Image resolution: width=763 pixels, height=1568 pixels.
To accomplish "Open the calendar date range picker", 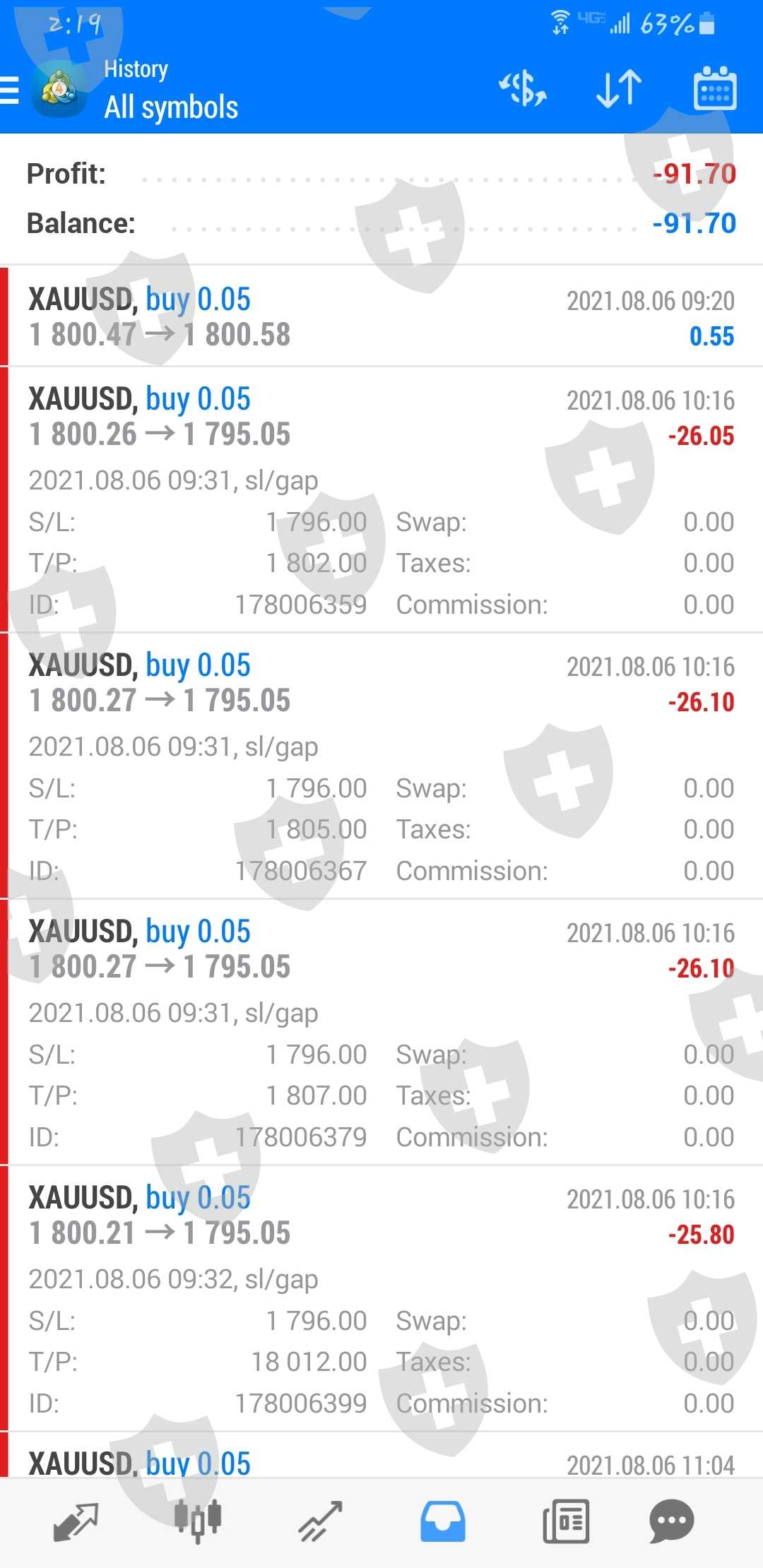I will pos(715,89).
